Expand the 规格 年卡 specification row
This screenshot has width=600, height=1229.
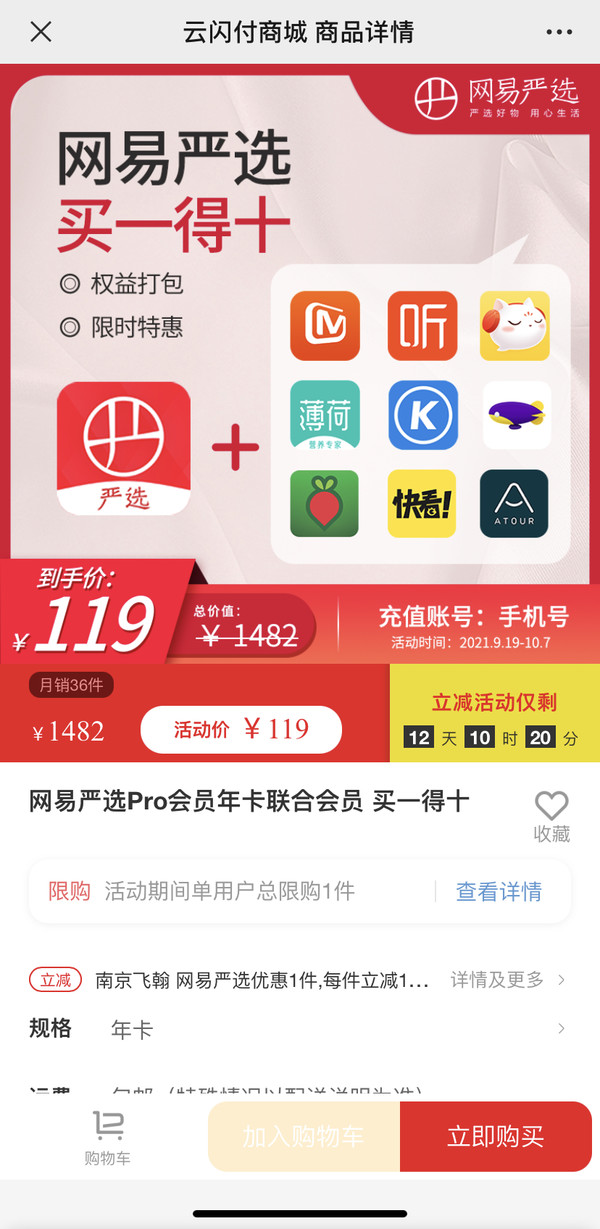300,1029
